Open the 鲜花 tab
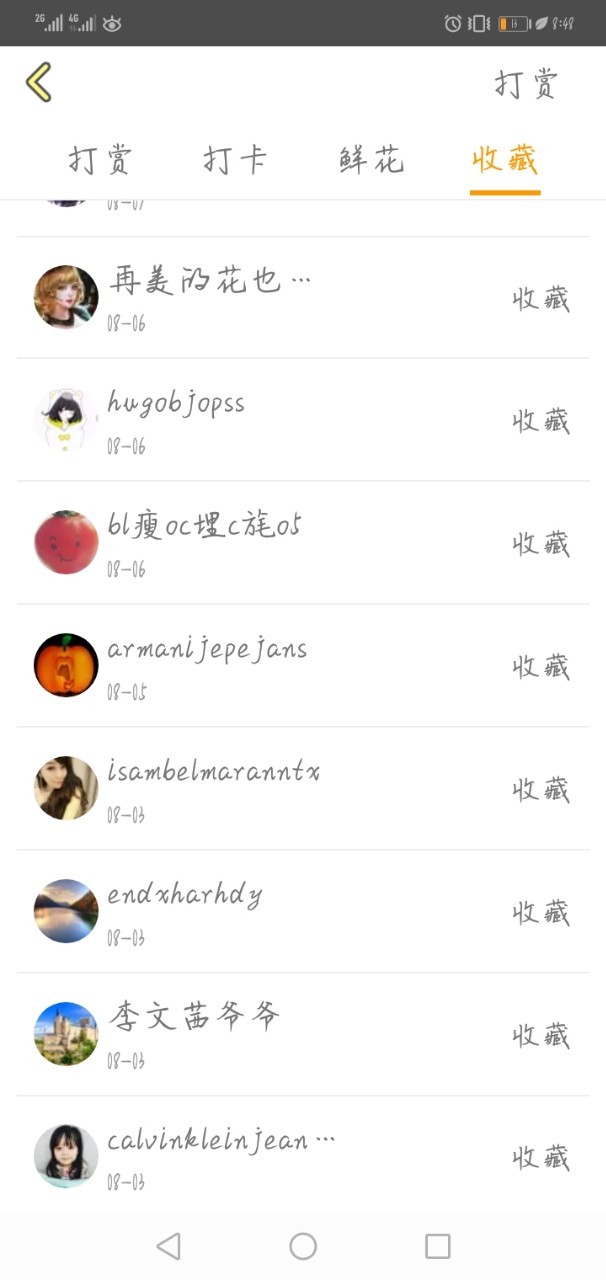 (x=371, y=160)
